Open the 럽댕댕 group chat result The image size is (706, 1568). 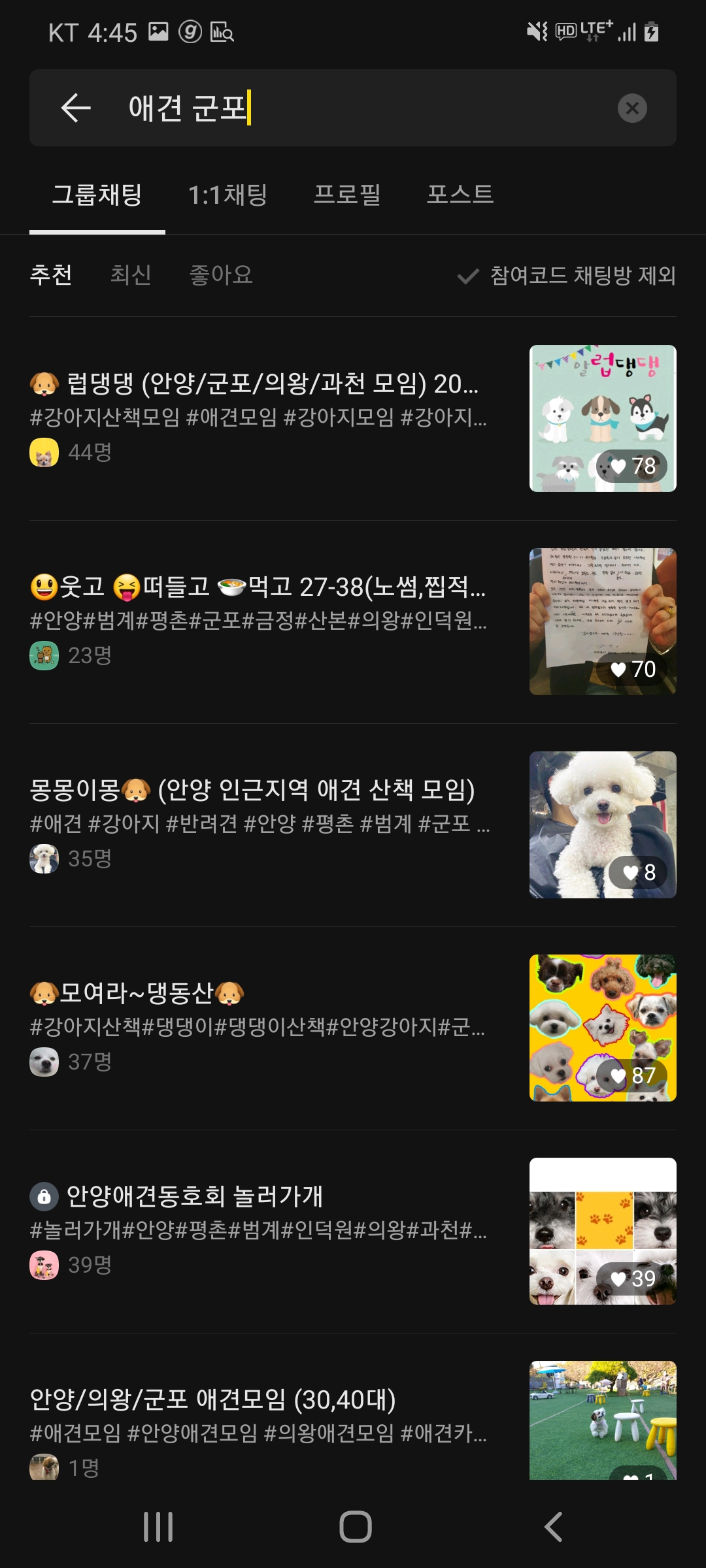click(x=353, y=418)
